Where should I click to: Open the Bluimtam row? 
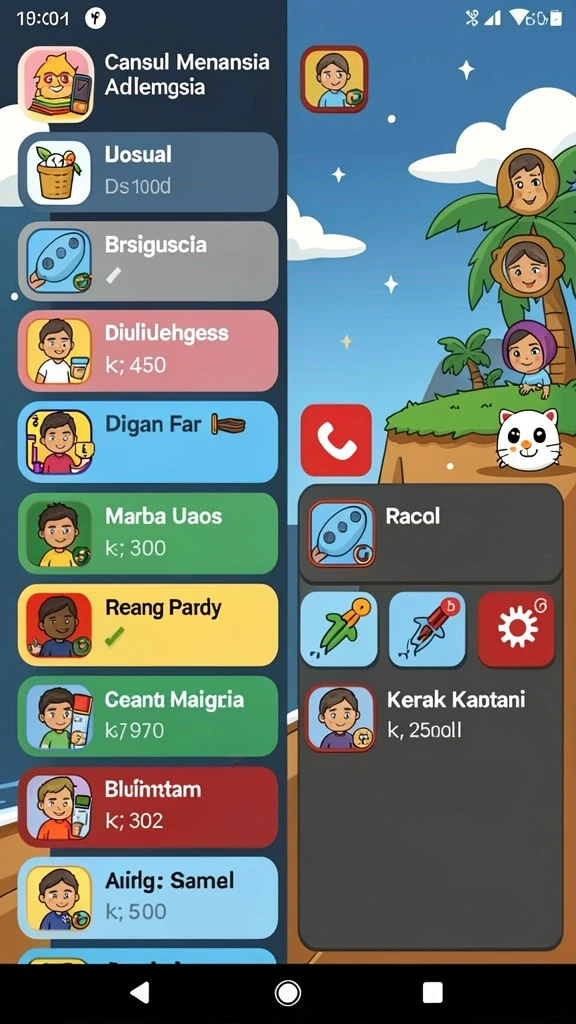(148, 807)
